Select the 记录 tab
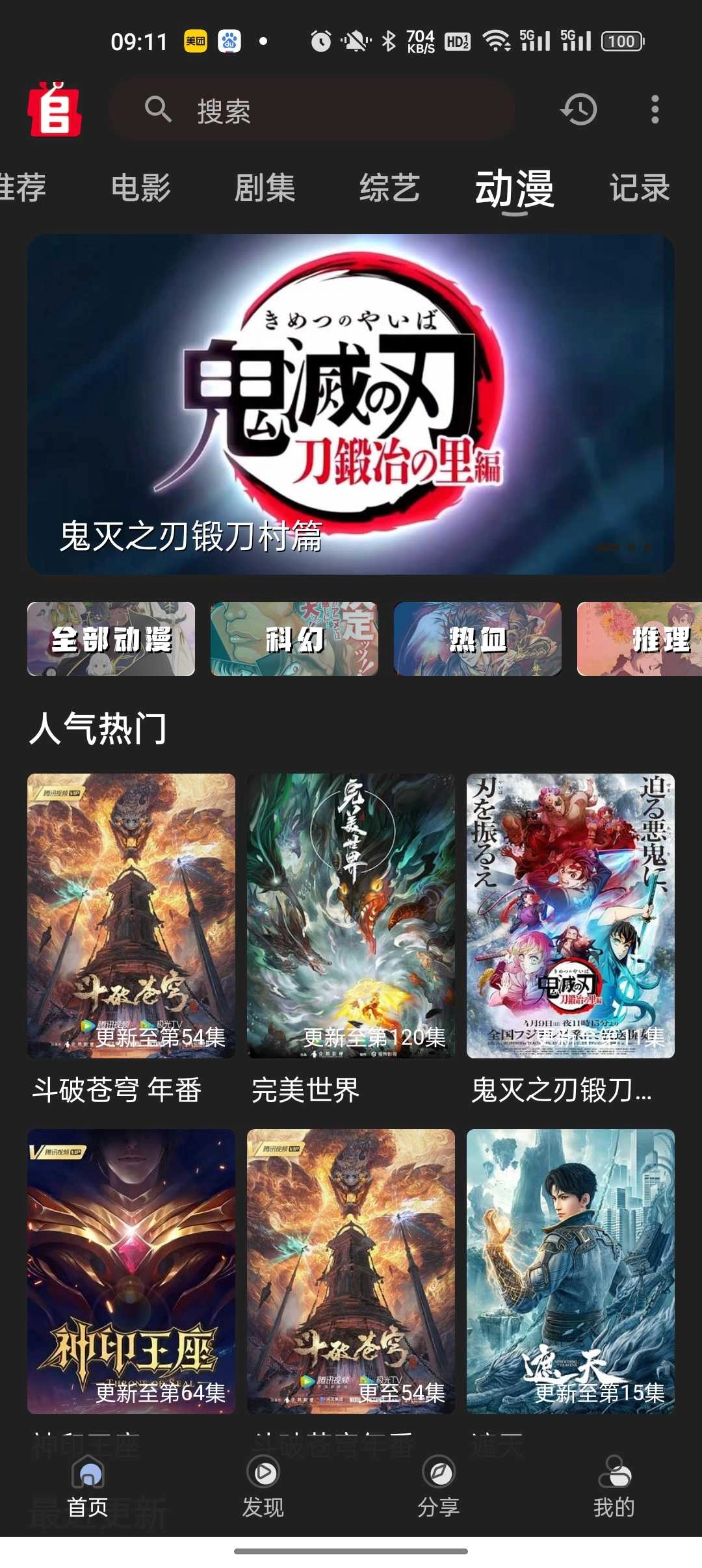The width and height of the screenshot is (702, 1568). [x=639, y=189]
